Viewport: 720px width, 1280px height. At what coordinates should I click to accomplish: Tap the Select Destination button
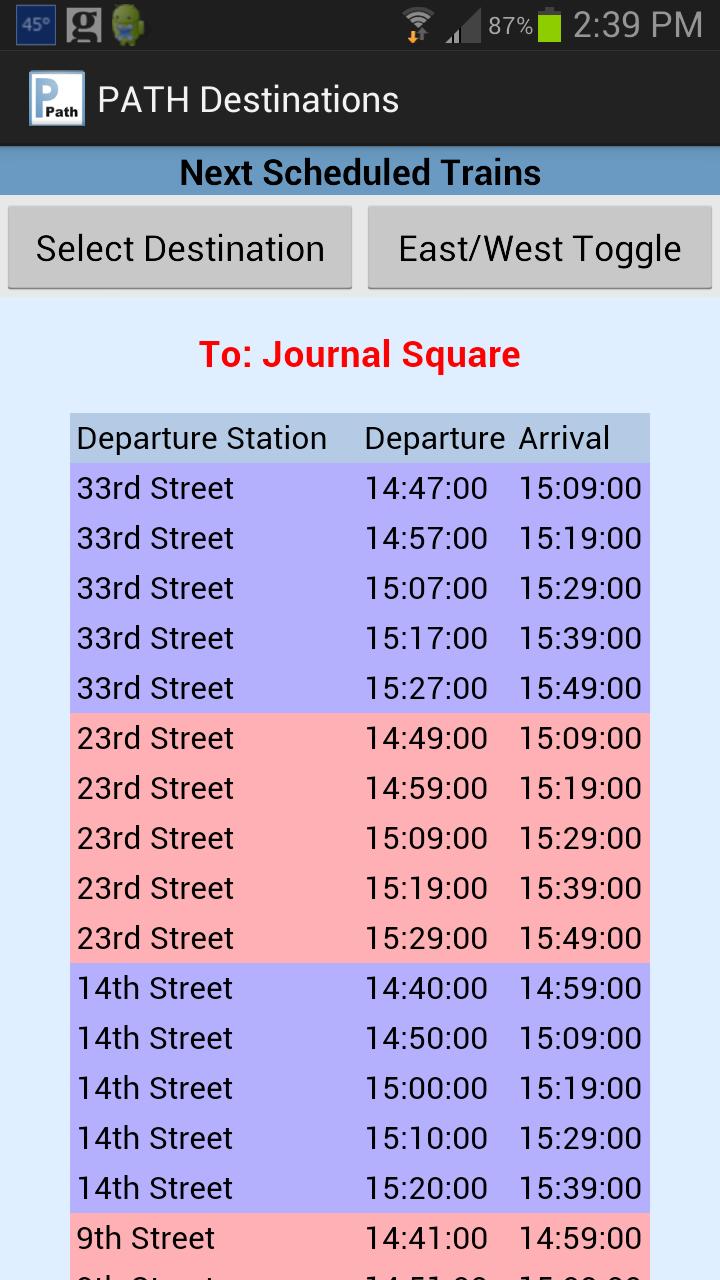coord(180,248)
